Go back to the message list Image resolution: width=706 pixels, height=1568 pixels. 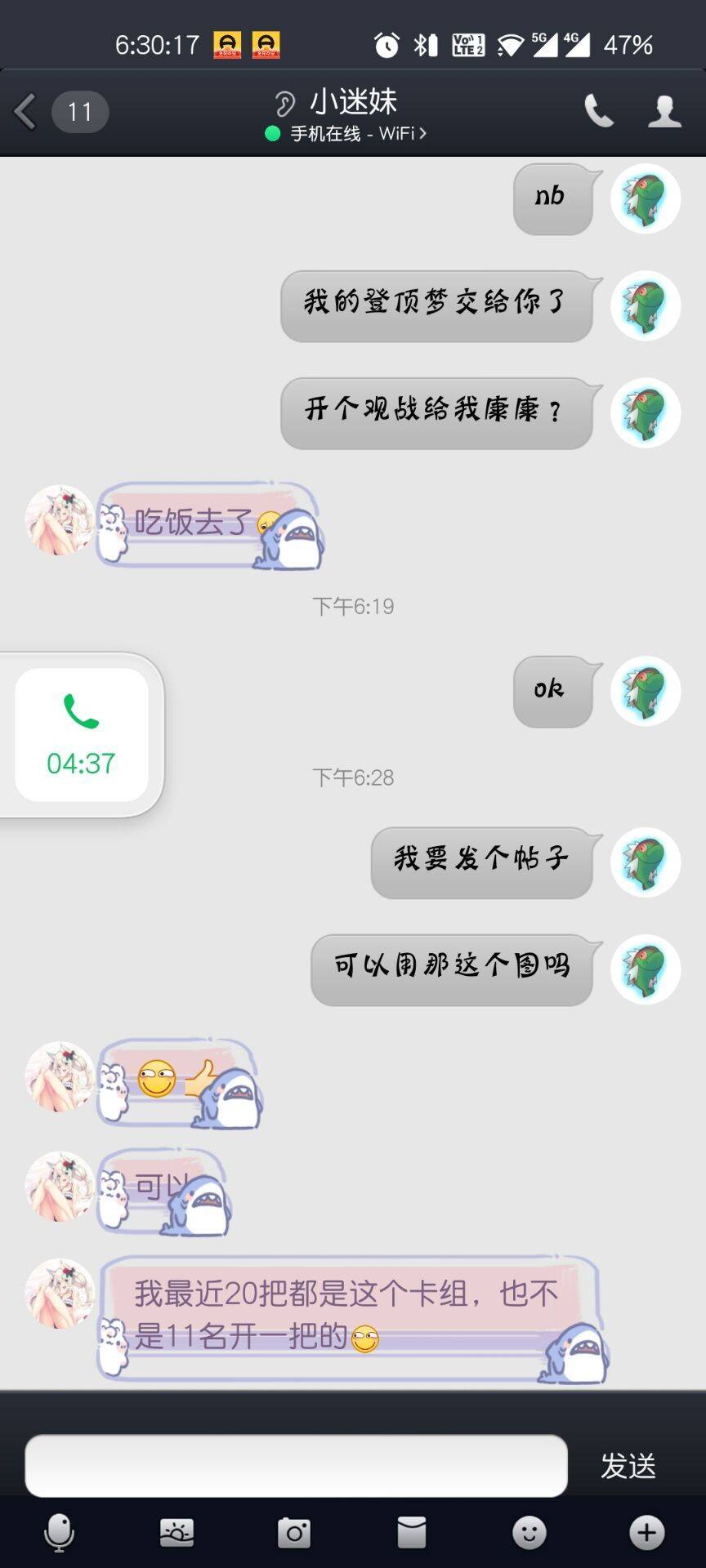pyautogui.click(x=26, y=112)
